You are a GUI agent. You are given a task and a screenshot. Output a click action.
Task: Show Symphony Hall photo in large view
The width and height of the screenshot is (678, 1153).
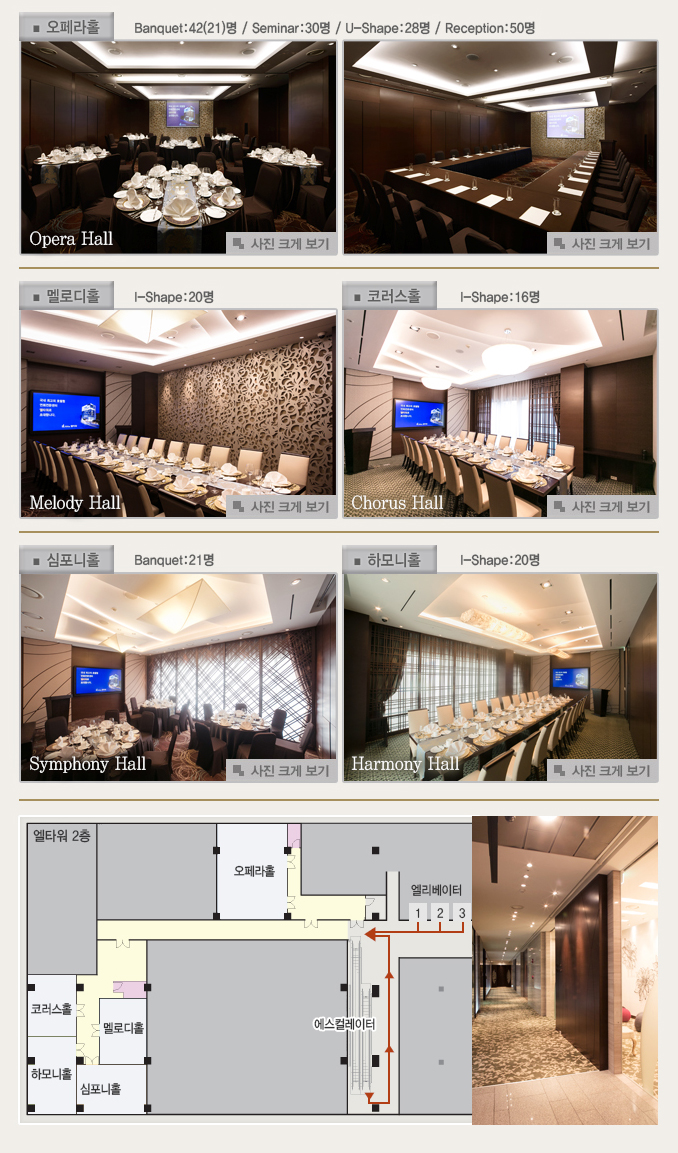(x=281, y=771)
